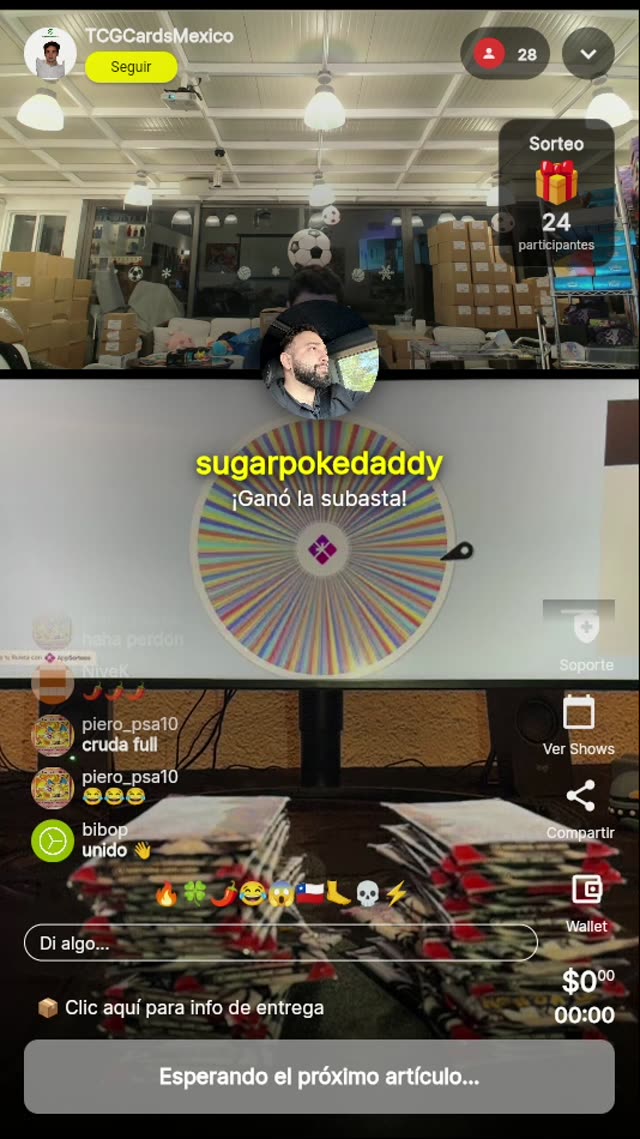Open piero_psa10's profile from 'cruda full' comment

coord(52,734)
